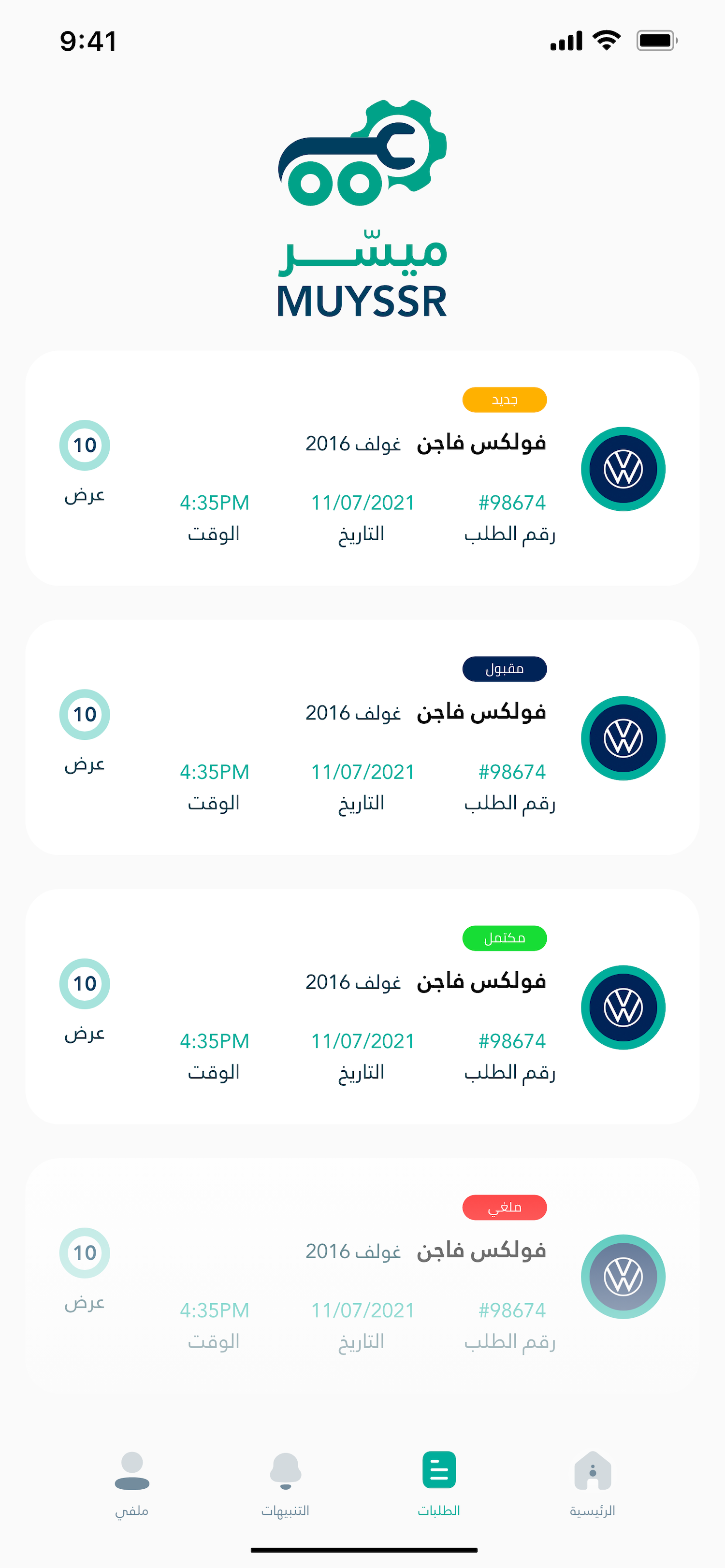Open the ملفي profile tab
The height and width of the screenshot is (1568, 725).
[x=132, y=1484]
